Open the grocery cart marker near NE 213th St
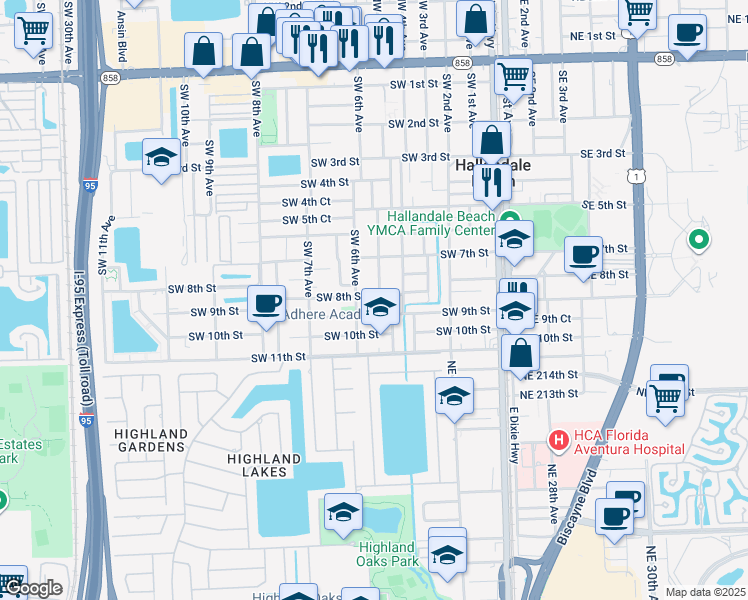This screenshot has width=748, height=600. 665,399
